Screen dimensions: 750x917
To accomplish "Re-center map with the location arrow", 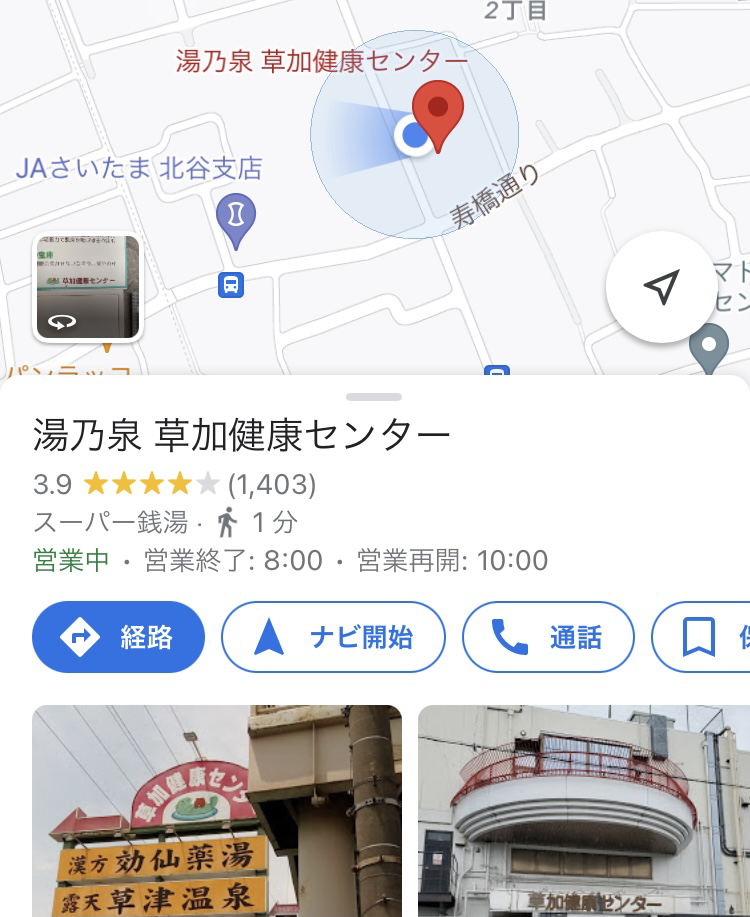I will tap(661, 287).
